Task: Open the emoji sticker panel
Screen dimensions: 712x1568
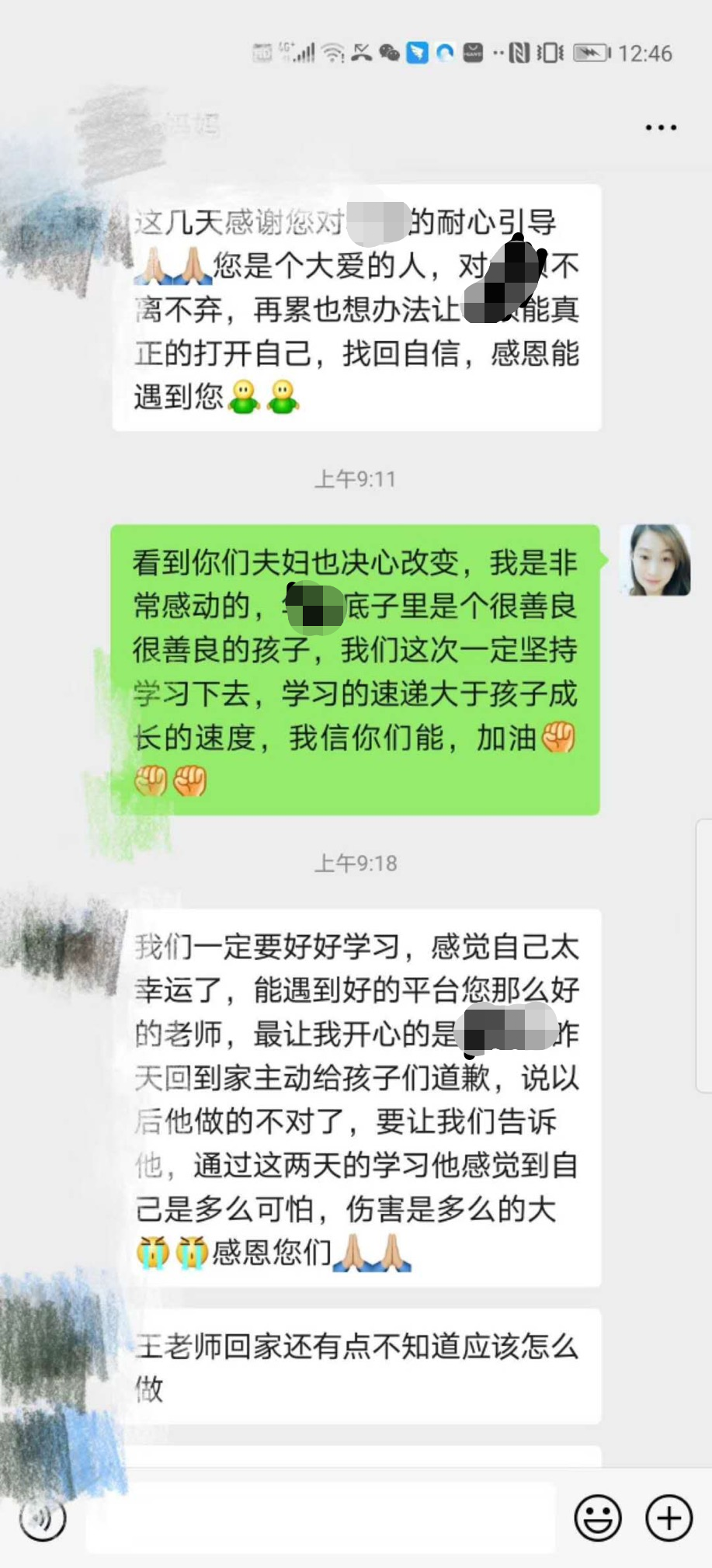Action: tap(597, 1518)
